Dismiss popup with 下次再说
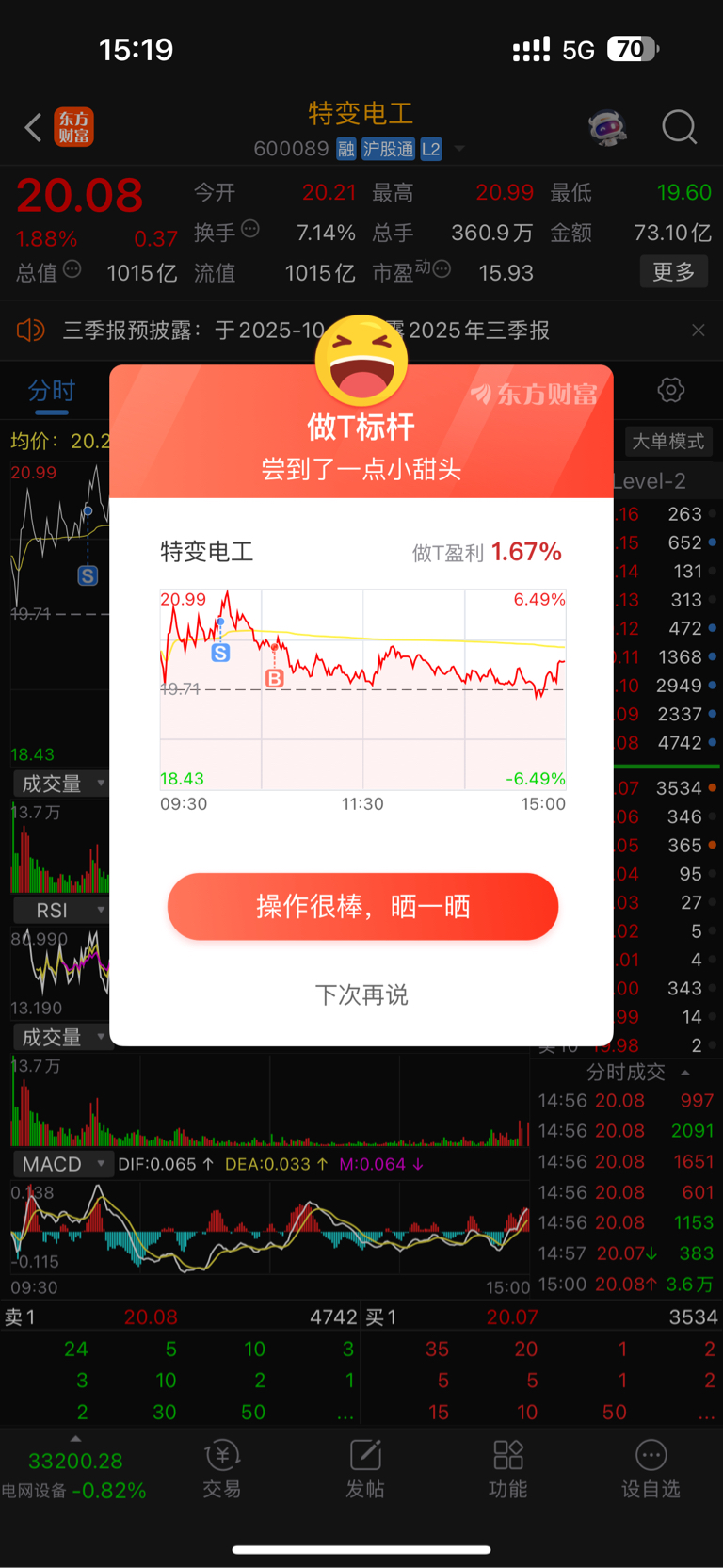Viewport: 723px width, 1568px height. pyautogui.click(x=361, y=995)
